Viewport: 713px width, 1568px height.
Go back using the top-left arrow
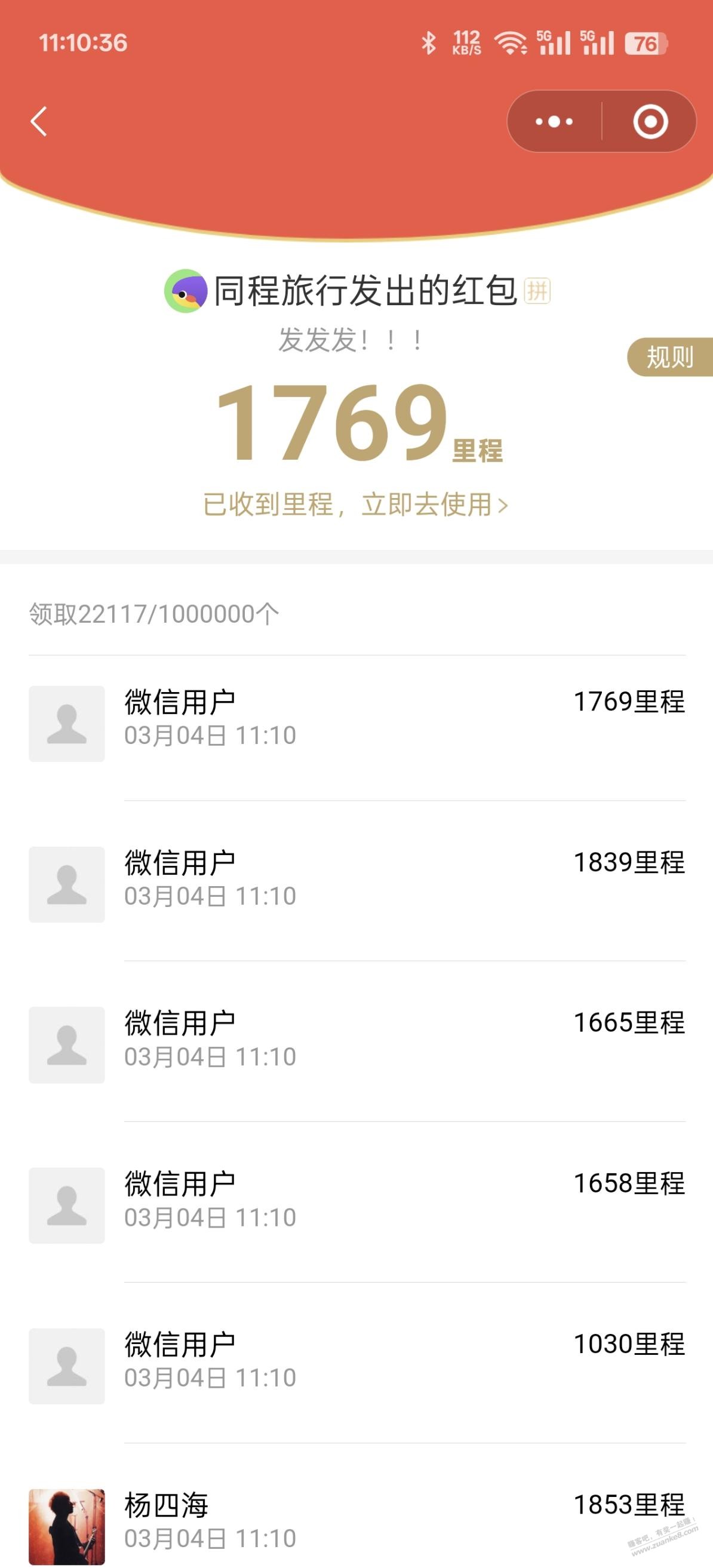[39, 121]
